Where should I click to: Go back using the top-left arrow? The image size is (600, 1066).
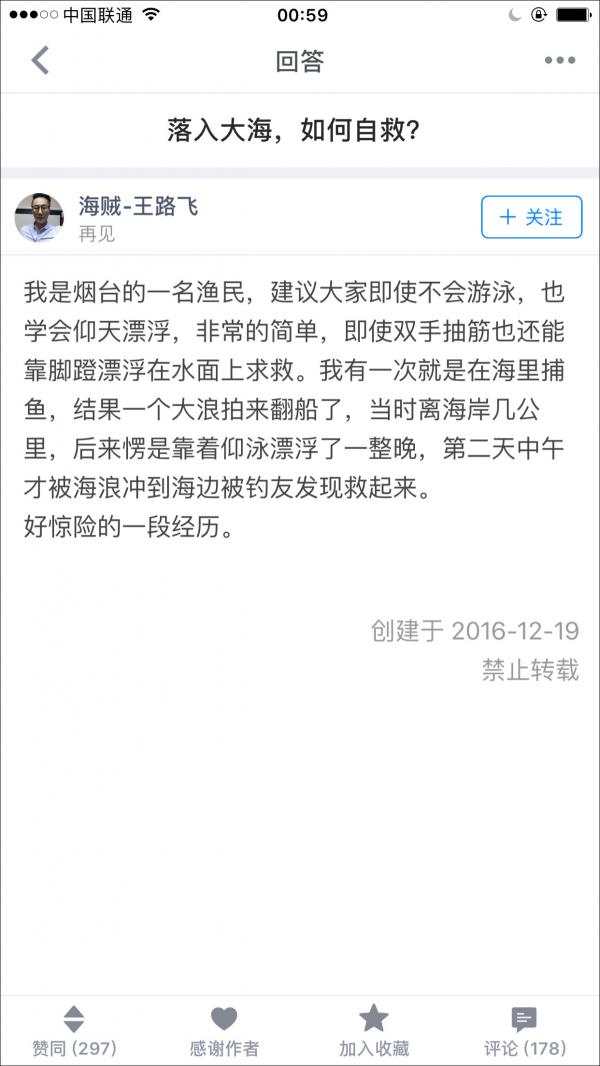pos(40,61)
